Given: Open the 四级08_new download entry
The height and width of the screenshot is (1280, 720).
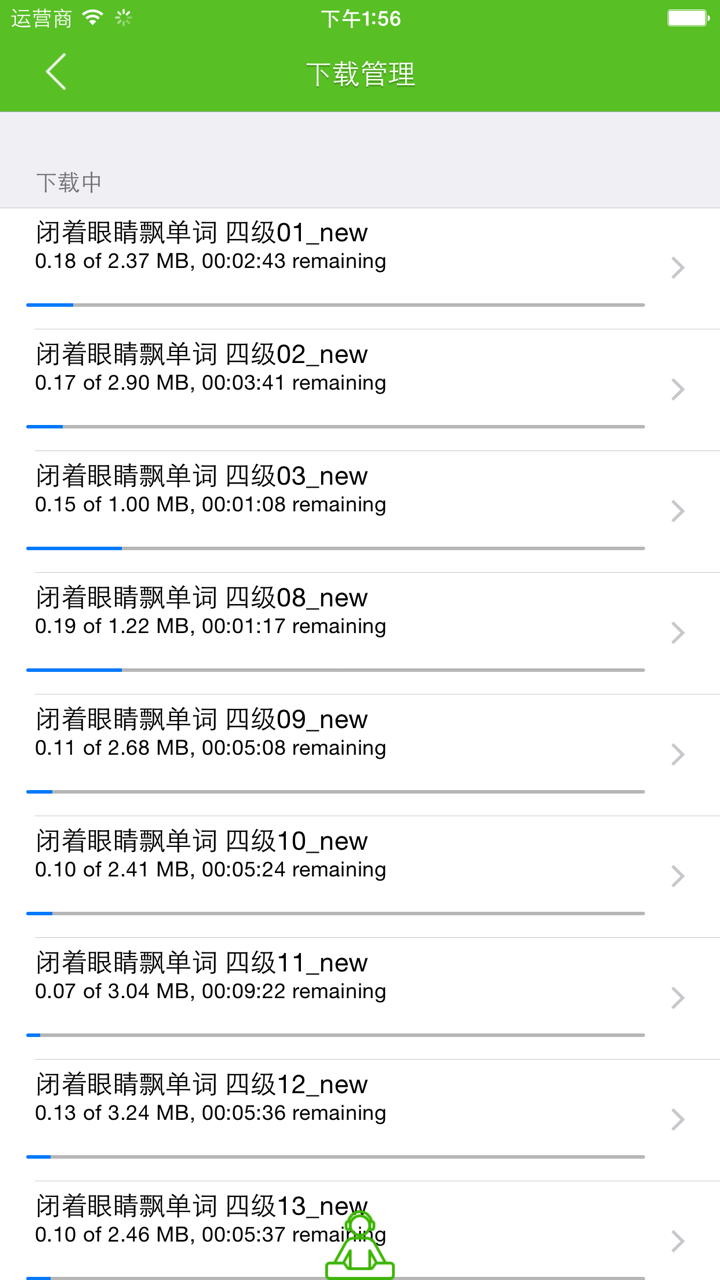Looking at the screenshot, I should [x=360, y=613].
